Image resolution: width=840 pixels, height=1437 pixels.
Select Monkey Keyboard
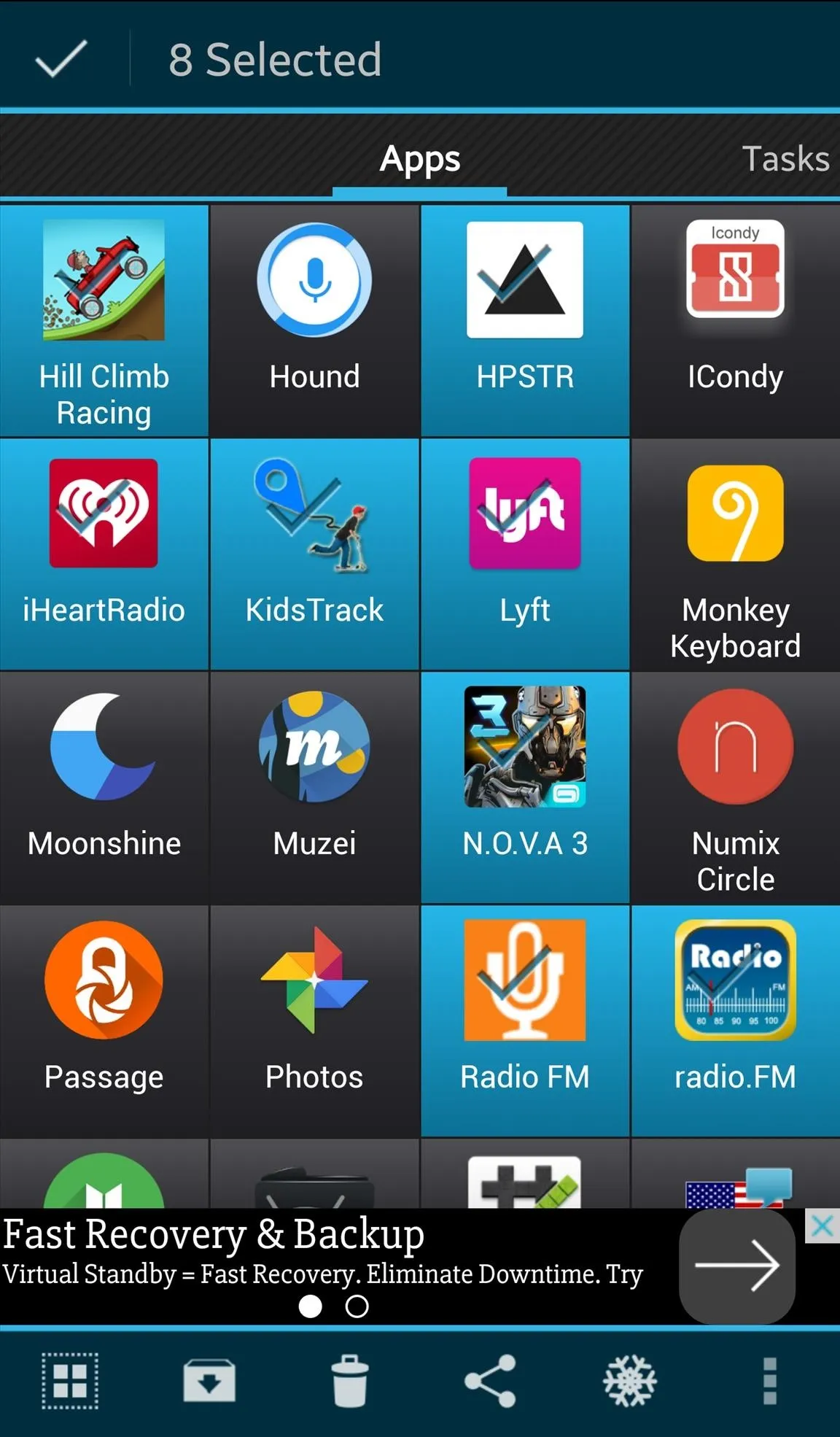[736, 554]
